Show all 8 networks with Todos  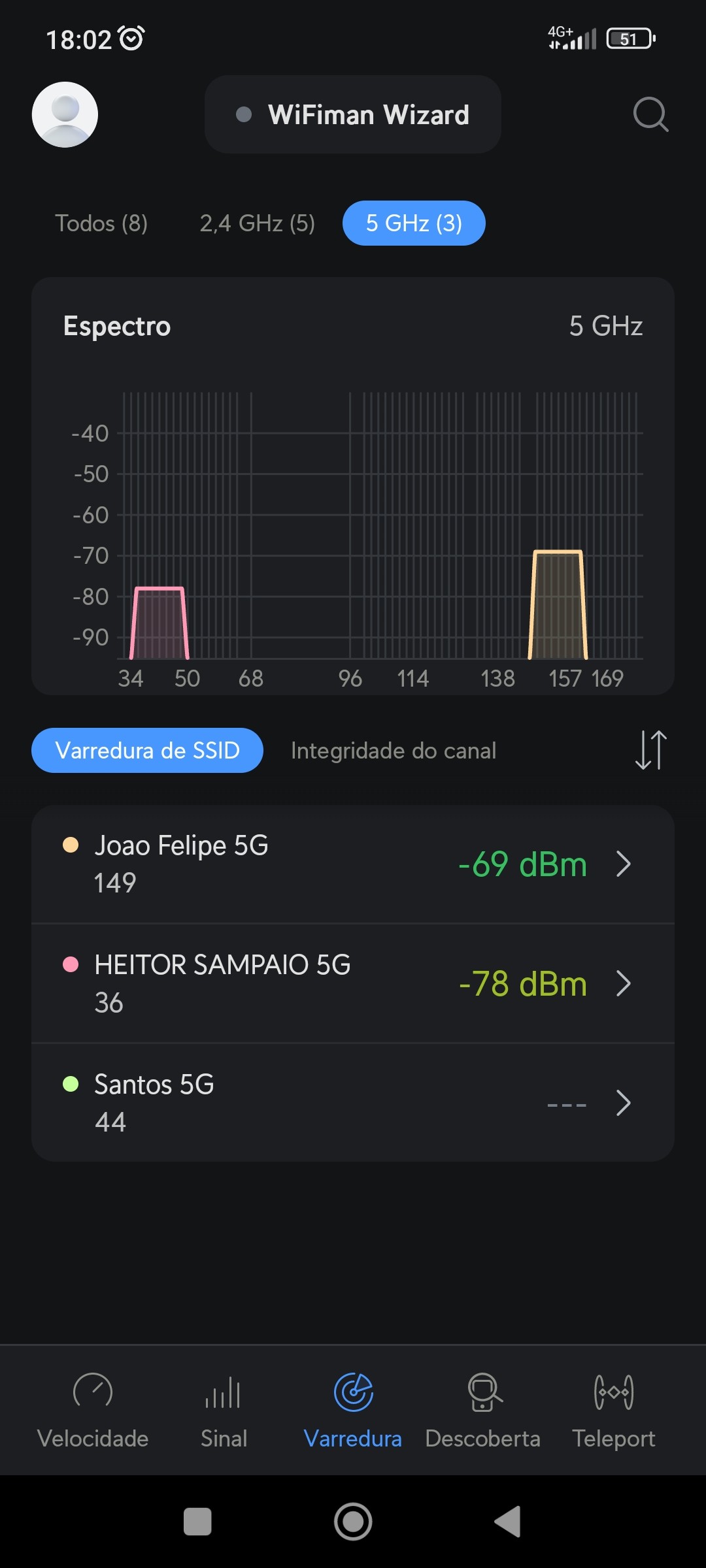pyautogui.click(x=101, y=223)
